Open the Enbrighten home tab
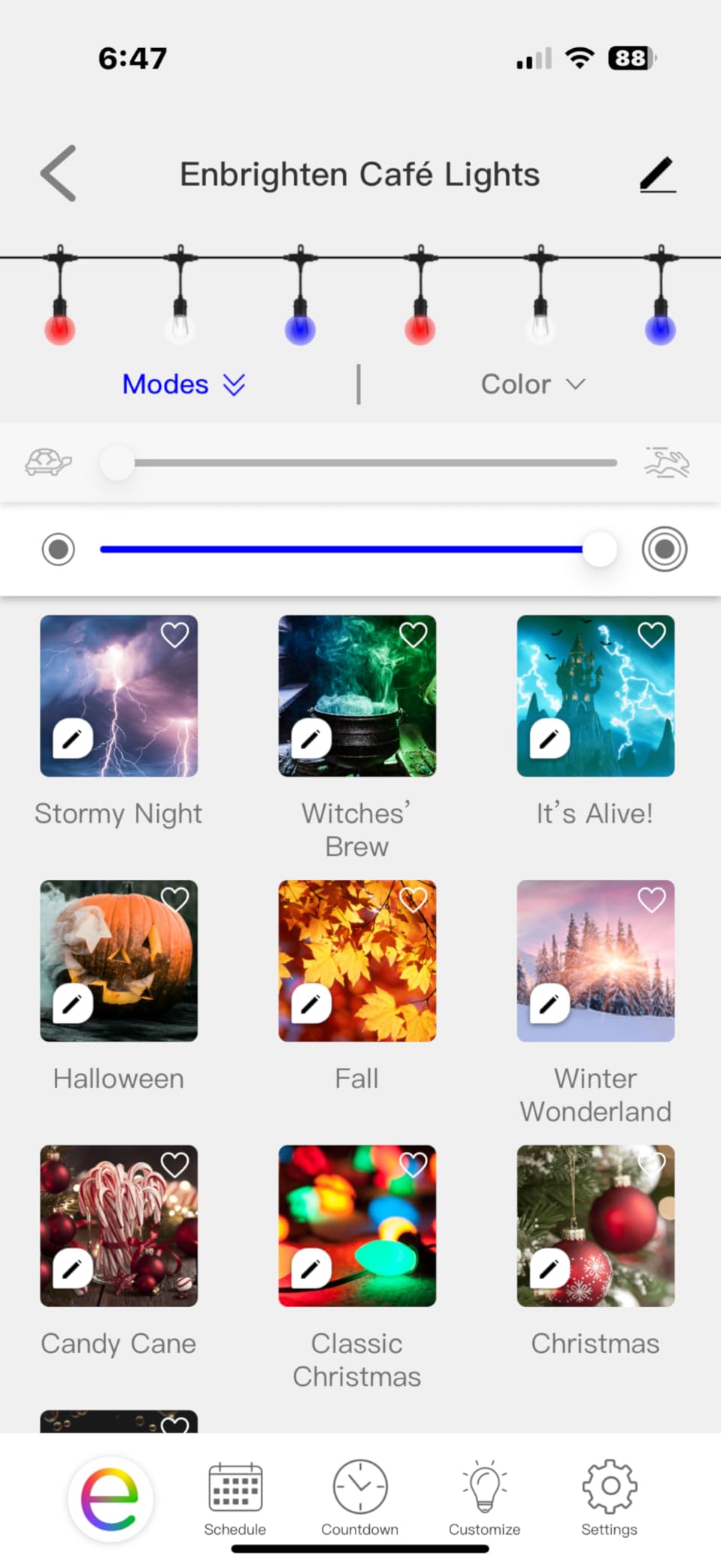 coord(111,1498)
